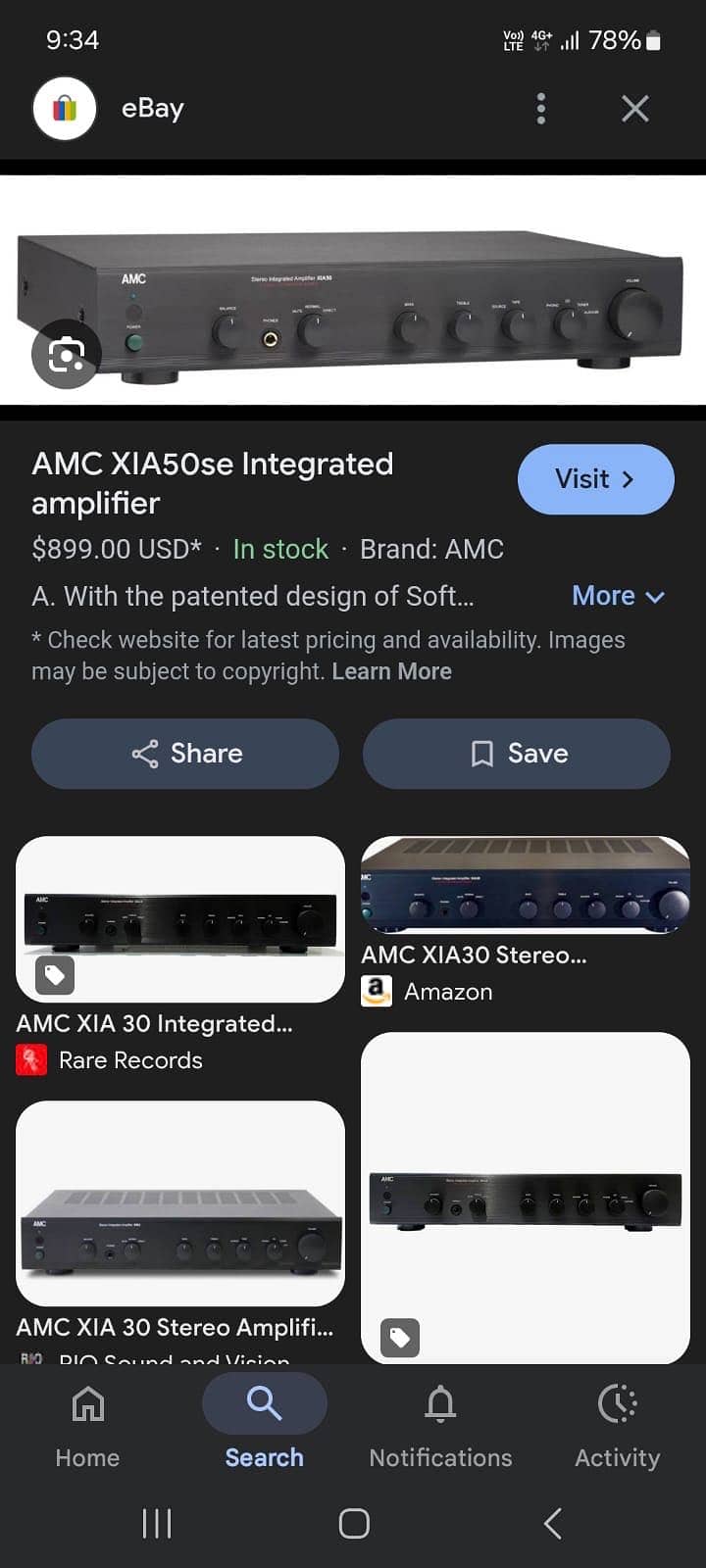Screen dimensions: 706x1568
Task: Close the eBay results overlay
Action: pos(634,108)
